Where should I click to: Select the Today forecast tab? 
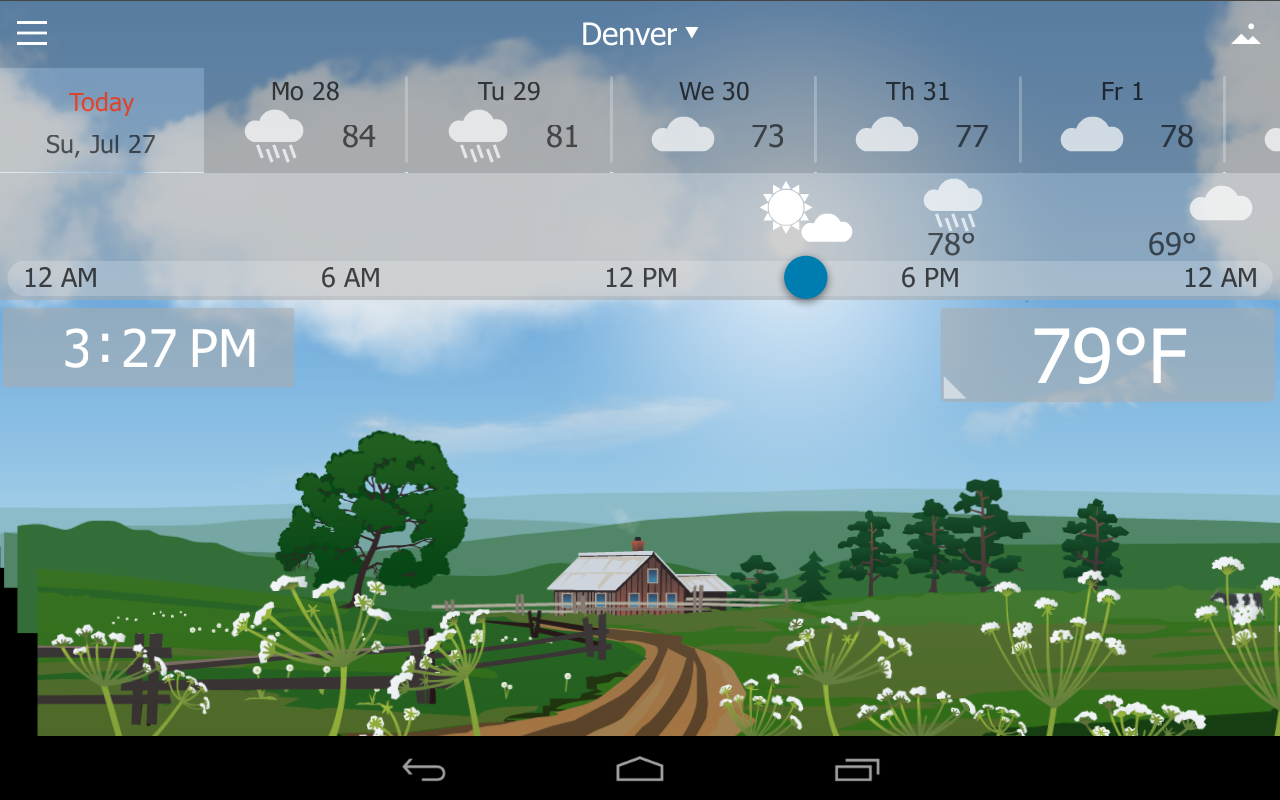(101, 121)
